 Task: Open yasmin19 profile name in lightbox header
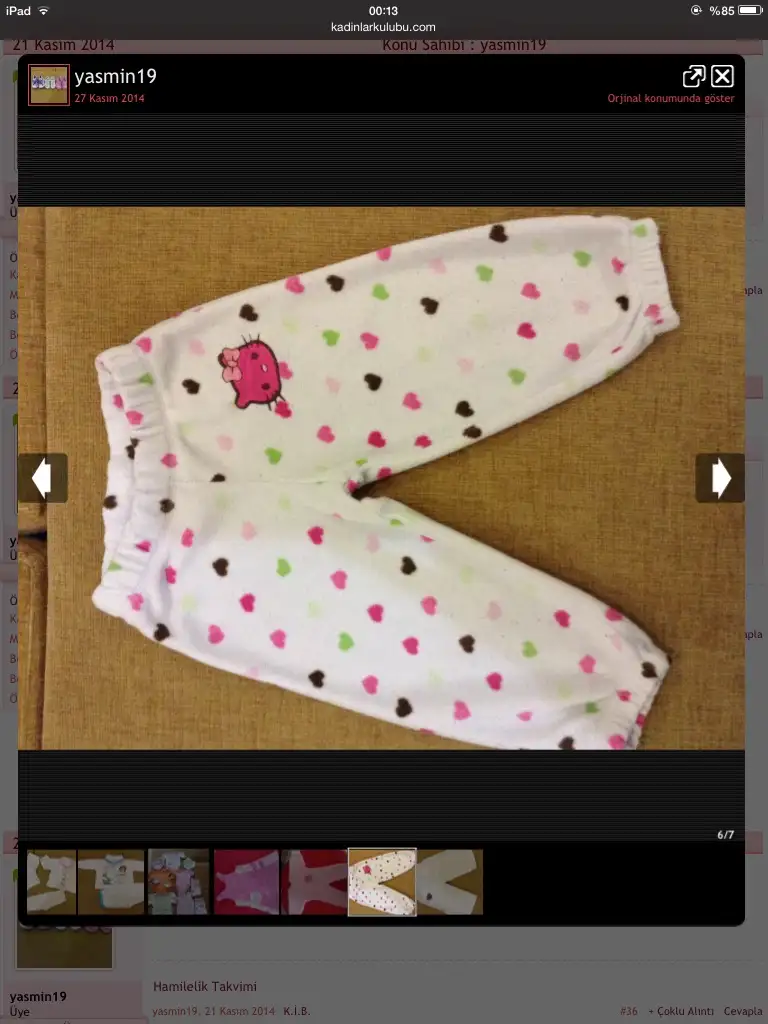(115, 77)
